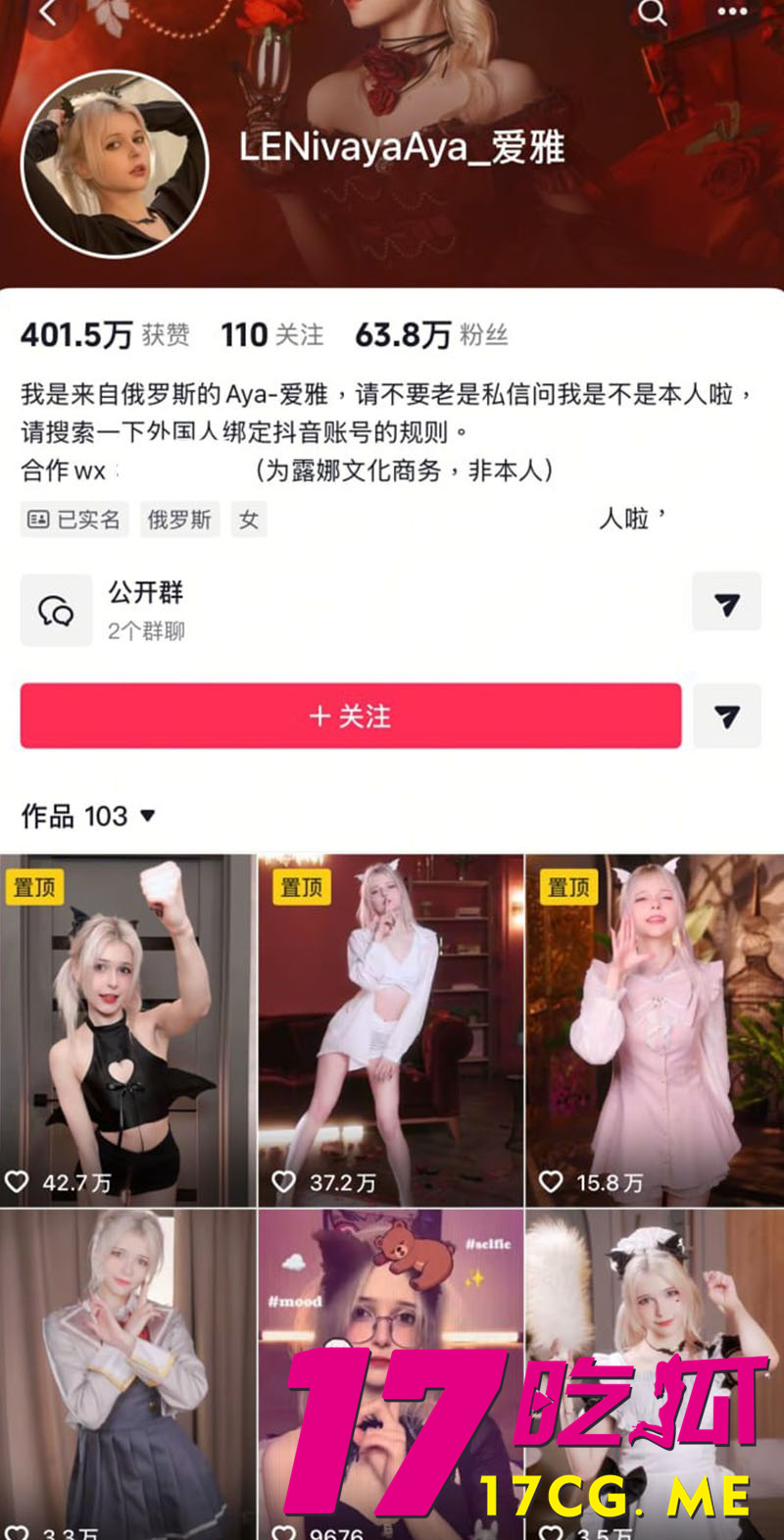Tap the share arrow next to the follow button
The image size is (784, 1540).
[726, 717]
